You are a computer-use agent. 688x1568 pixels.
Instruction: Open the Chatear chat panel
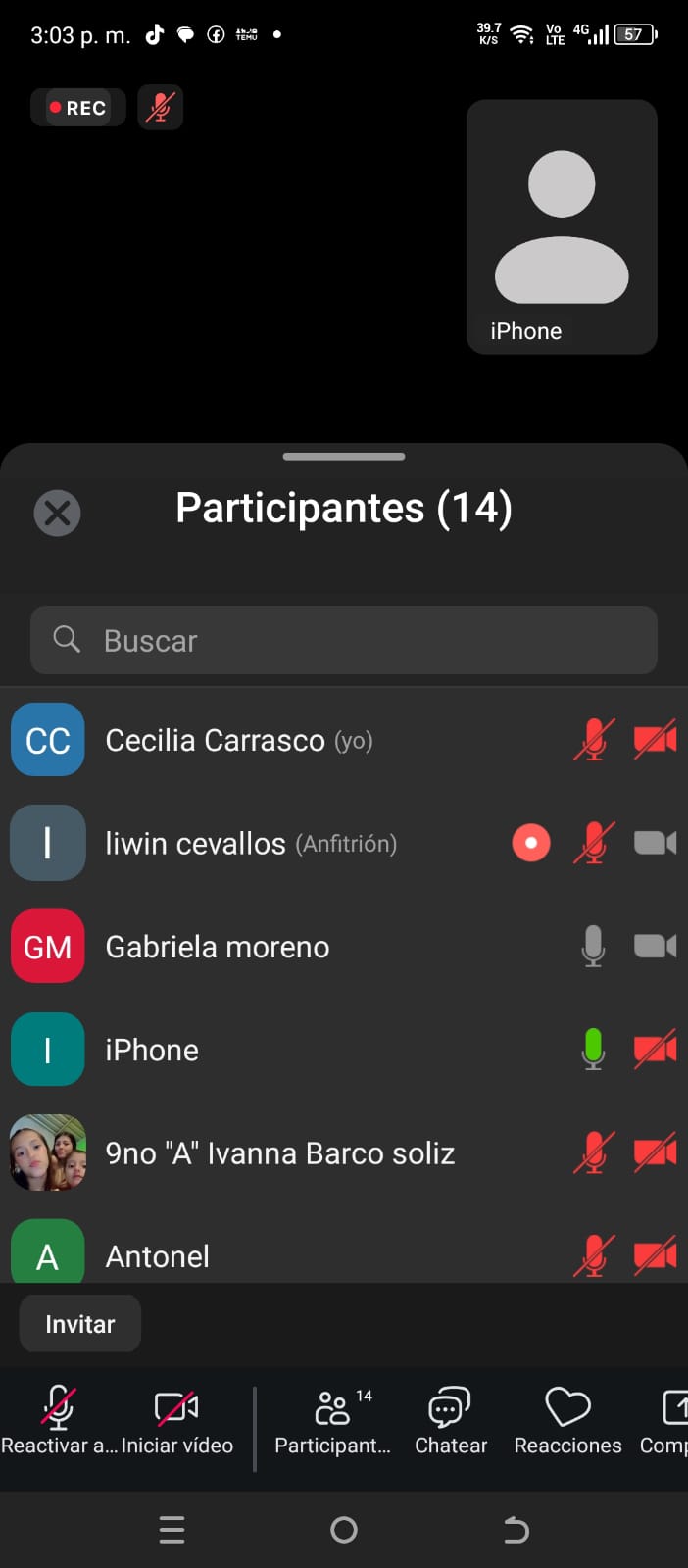pos(450,1419)
